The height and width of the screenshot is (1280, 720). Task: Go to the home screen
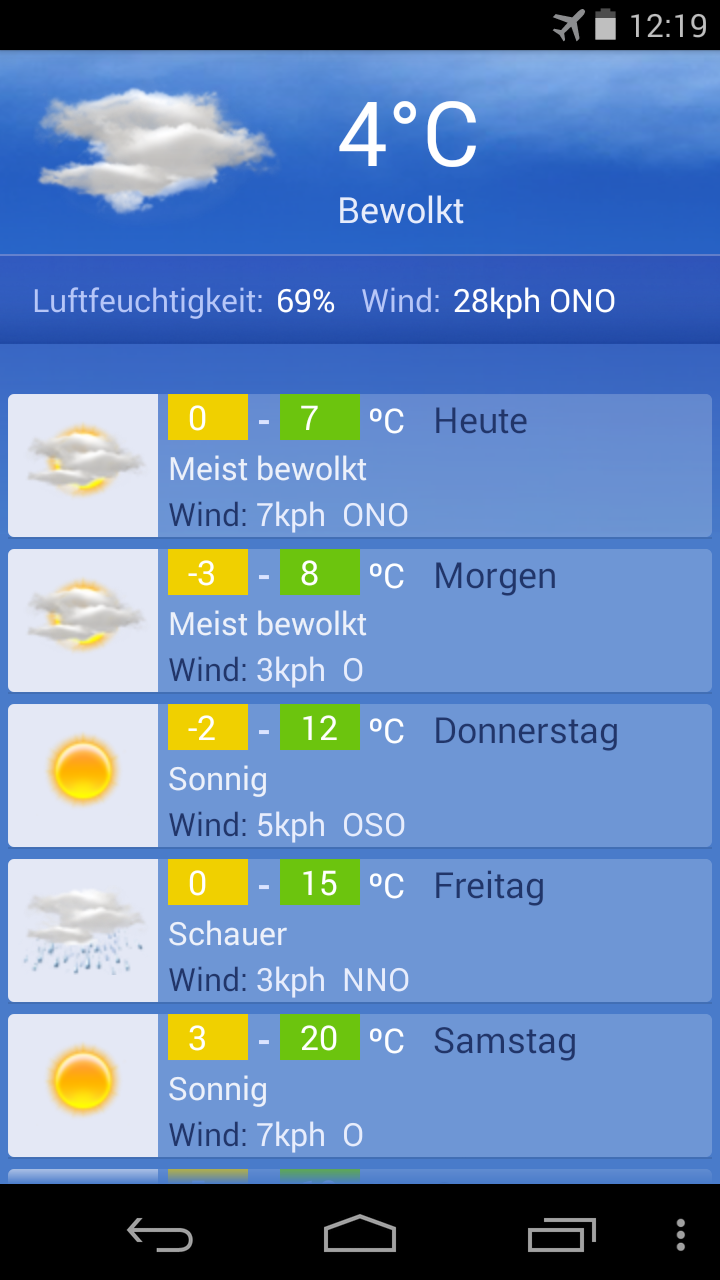pyautogui.click(x=360, y=1235)
